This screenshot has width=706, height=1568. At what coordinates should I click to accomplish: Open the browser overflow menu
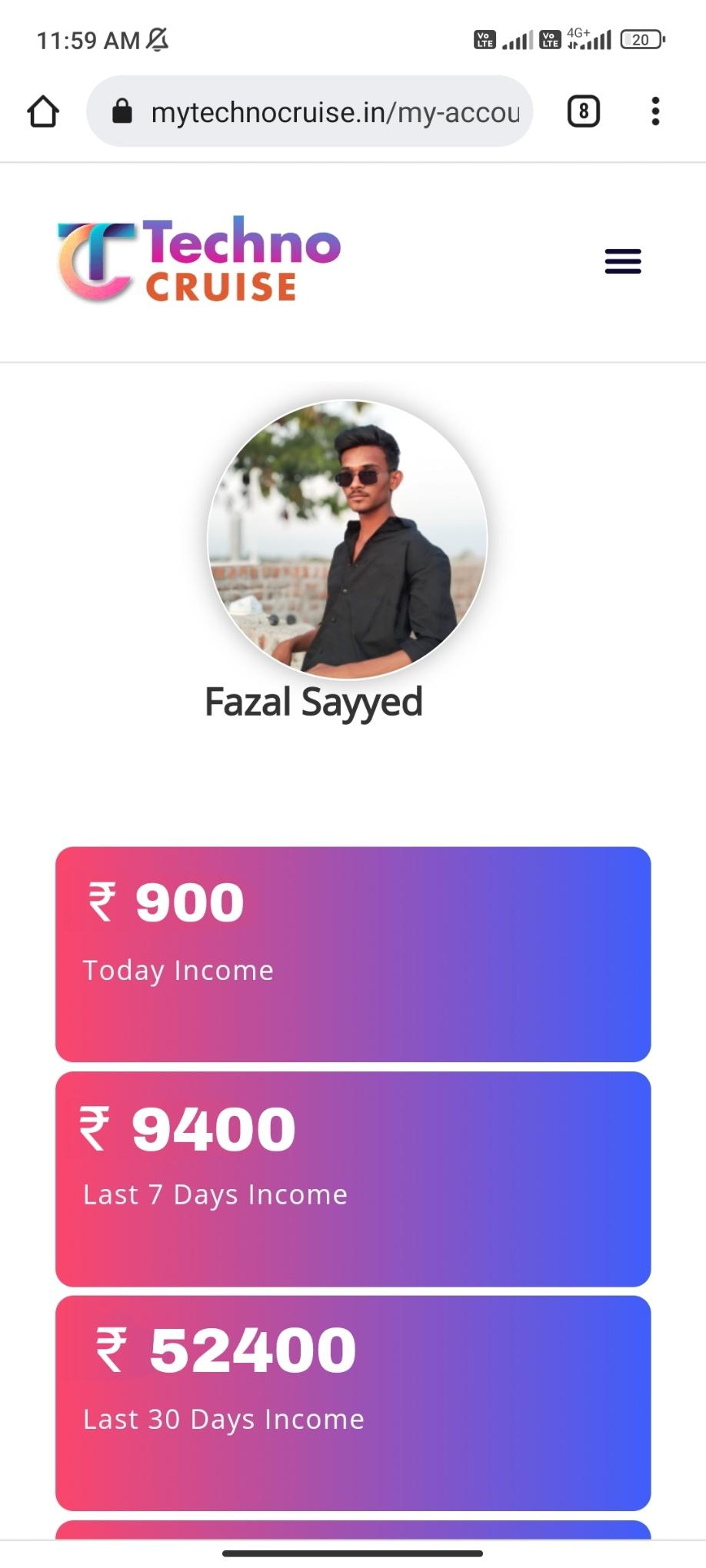click(655, 111)
